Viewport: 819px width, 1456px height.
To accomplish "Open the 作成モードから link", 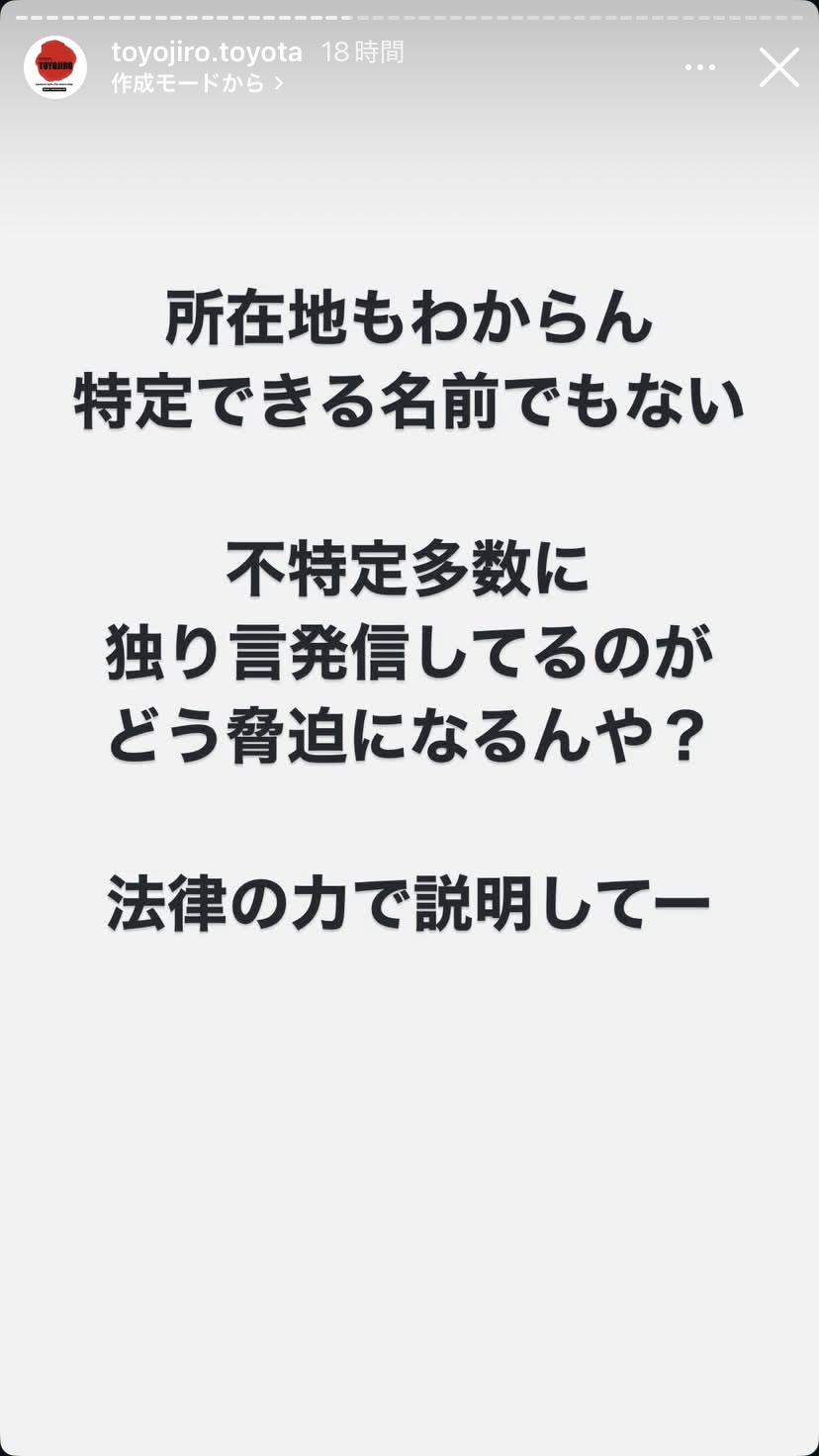I will coord(198,84).
